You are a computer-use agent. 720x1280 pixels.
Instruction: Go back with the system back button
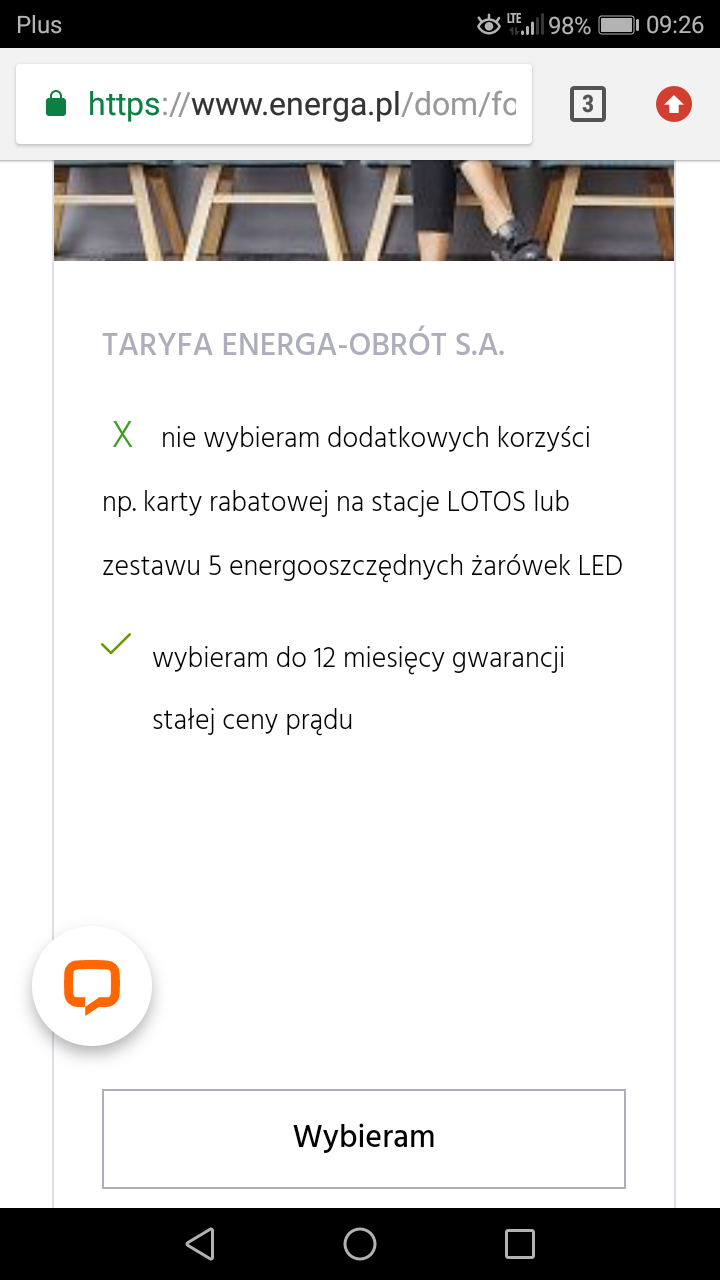[200, 1244]
